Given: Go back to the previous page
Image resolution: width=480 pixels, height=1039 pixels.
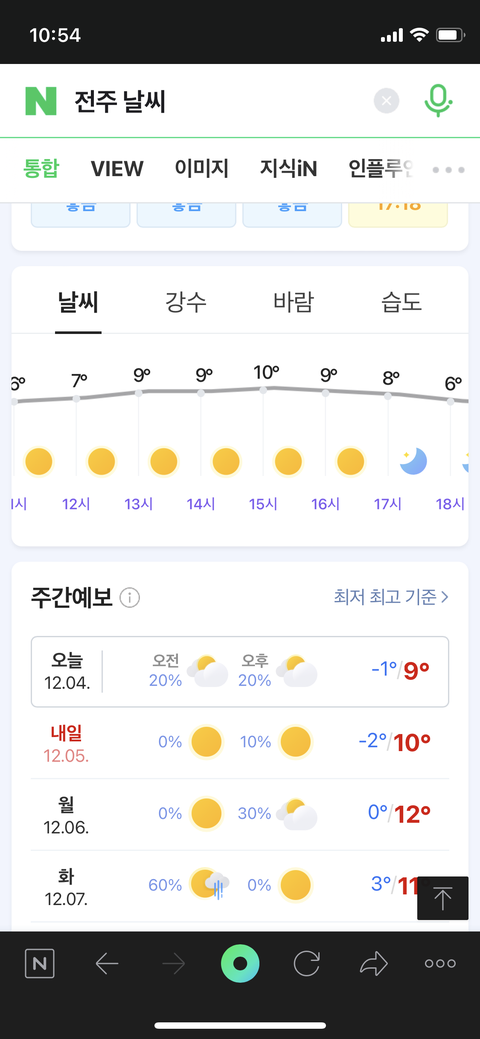Looking at the screenshot, I should [x=107, y=964].
